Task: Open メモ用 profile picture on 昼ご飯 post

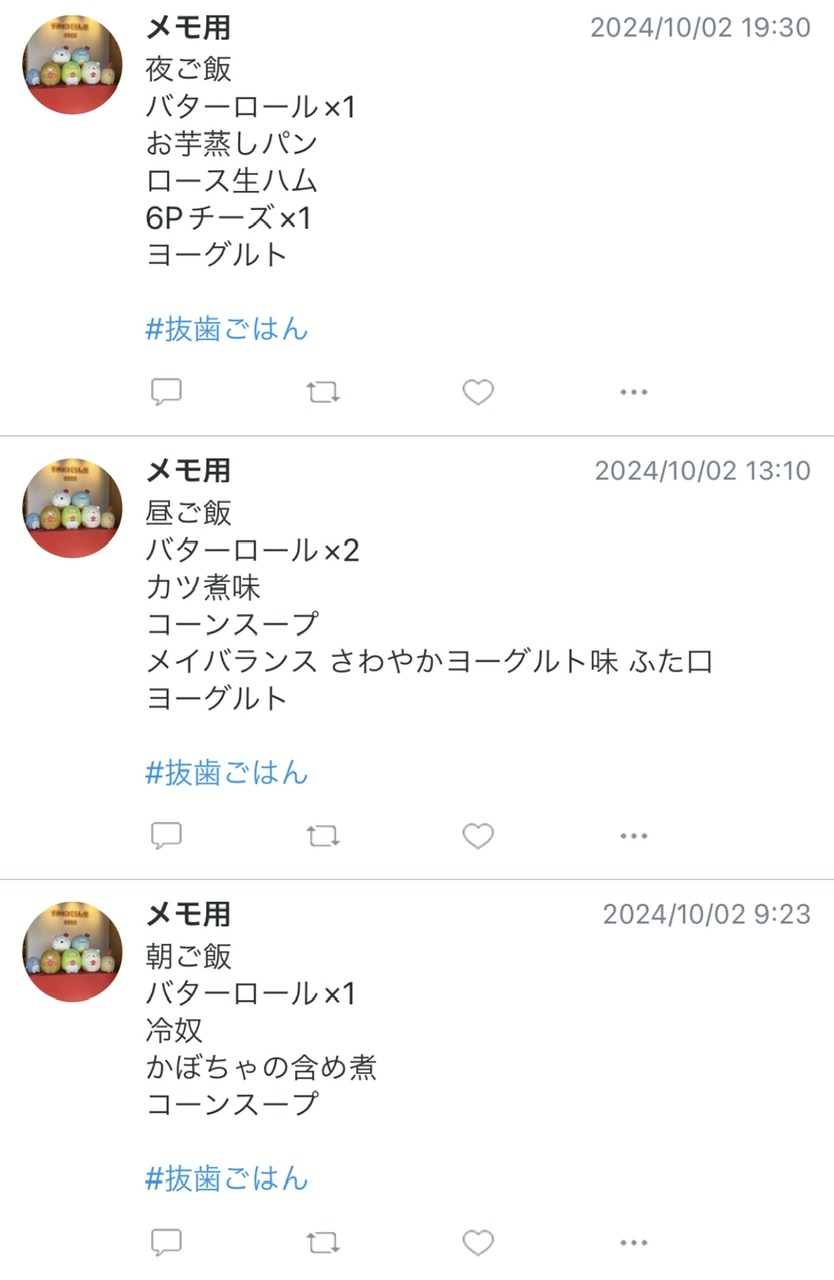Action: point(72,508)
